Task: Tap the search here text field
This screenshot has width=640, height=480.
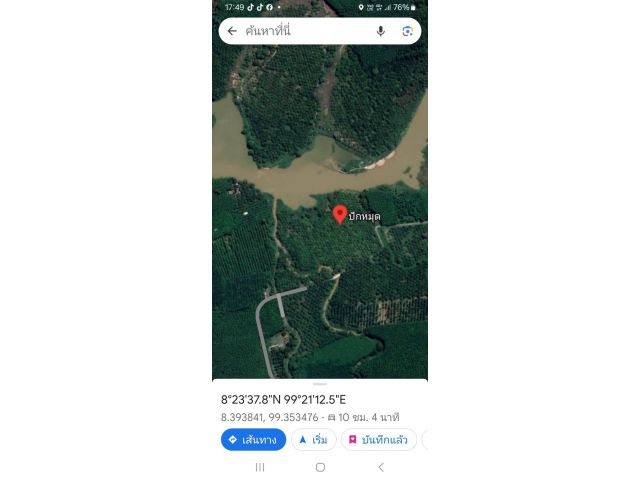Action: [300, 31]
